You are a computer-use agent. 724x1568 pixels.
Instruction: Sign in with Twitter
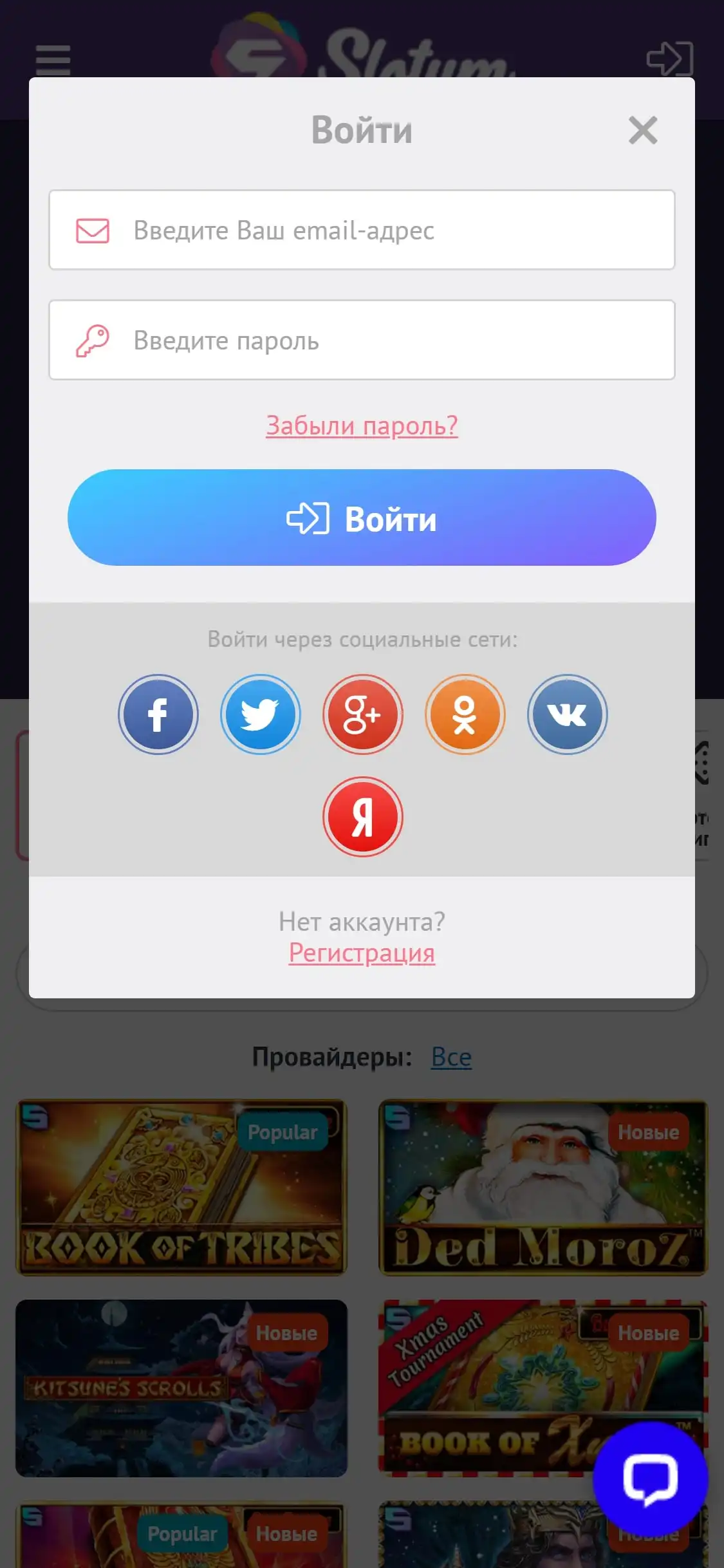[x=261, y=714]
